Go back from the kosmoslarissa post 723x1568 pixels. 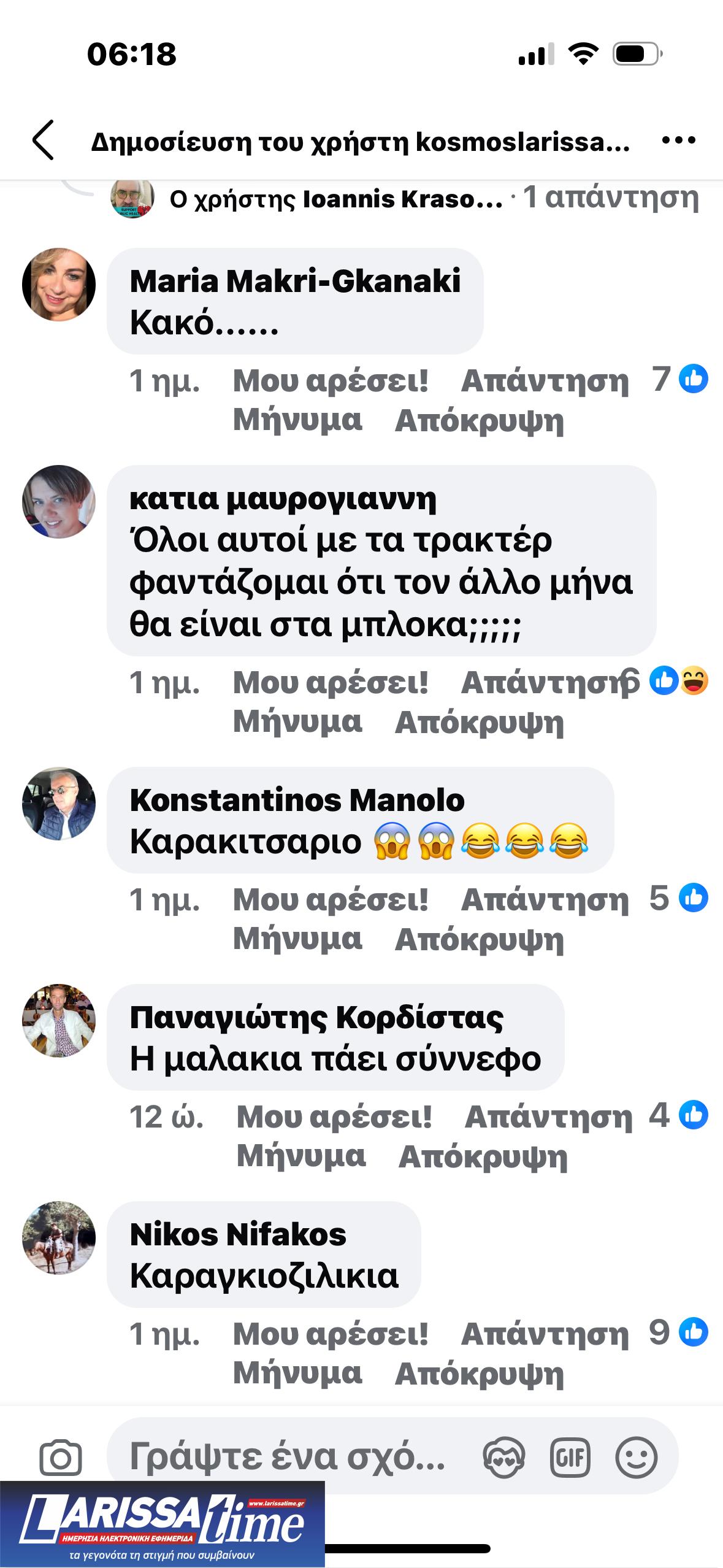pos(43,140)
